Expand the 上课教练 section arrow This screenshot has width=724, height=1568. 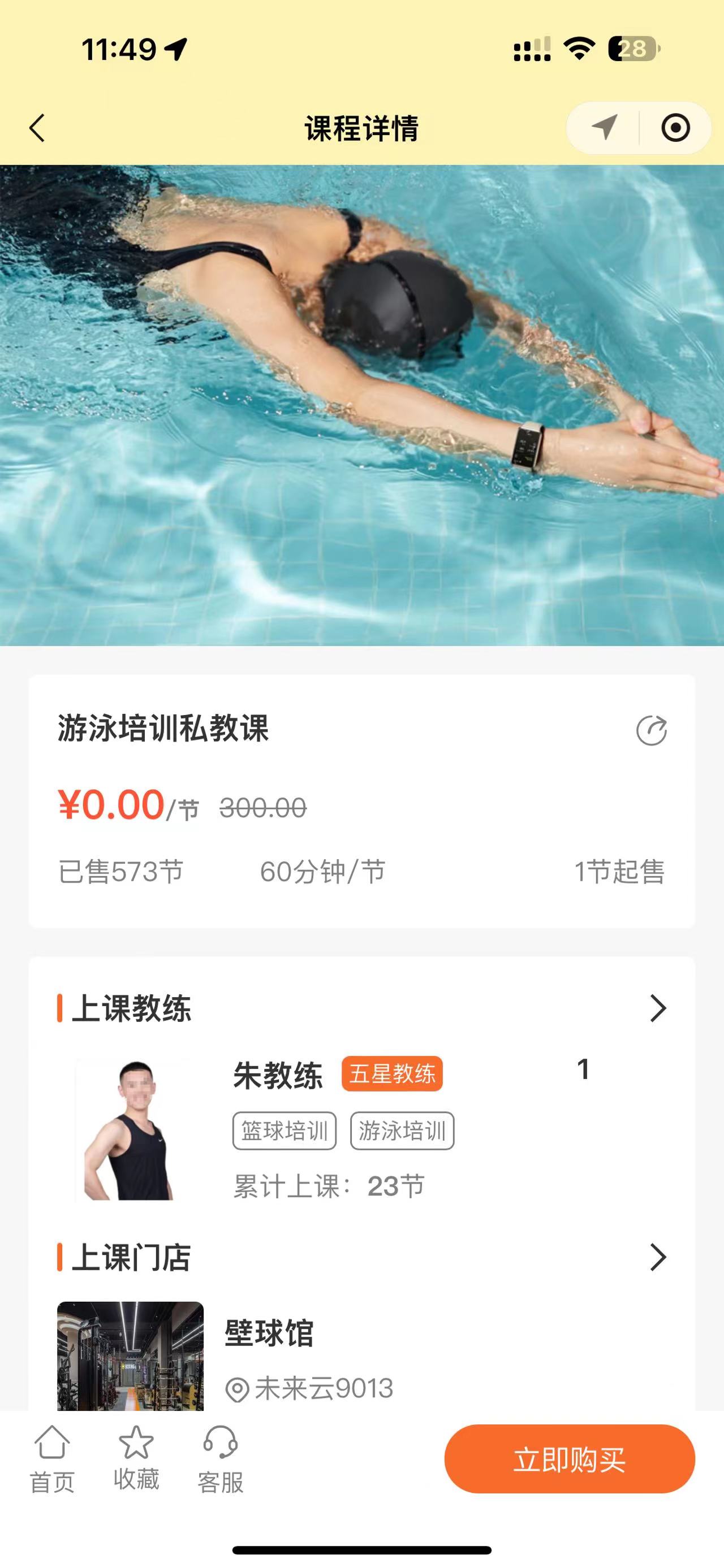pos(658,1008)
